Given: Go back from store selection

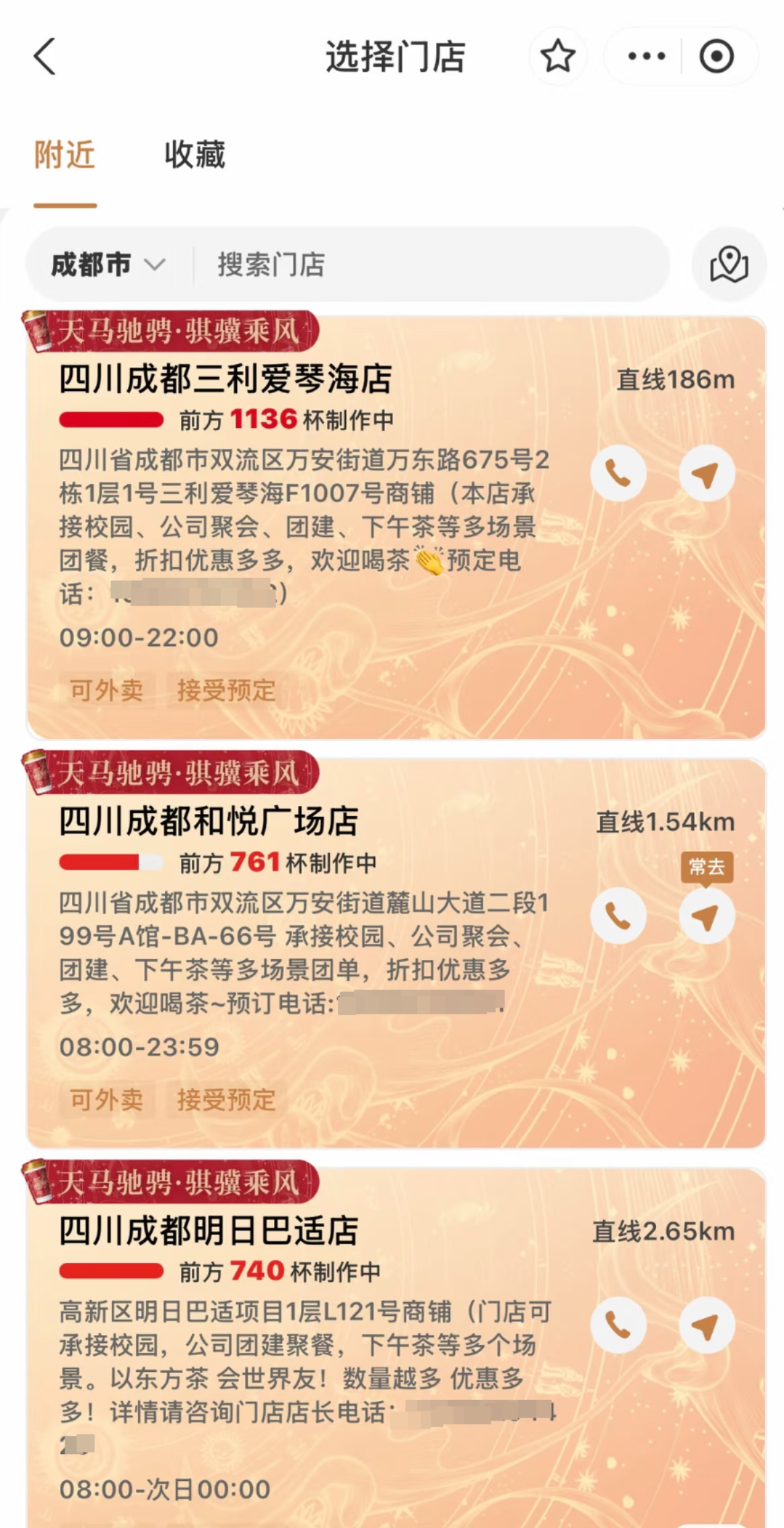Looking at the screenshot, I should click(x=44, y=57).
